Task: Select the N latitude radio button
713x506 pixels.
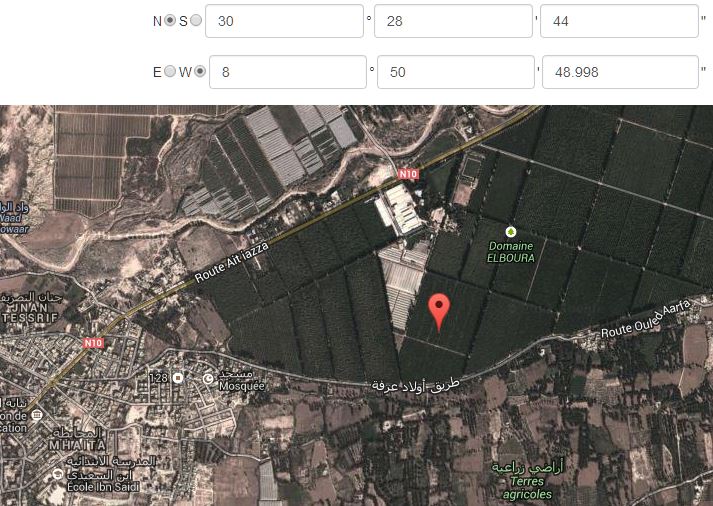Action: click(170, 20)
